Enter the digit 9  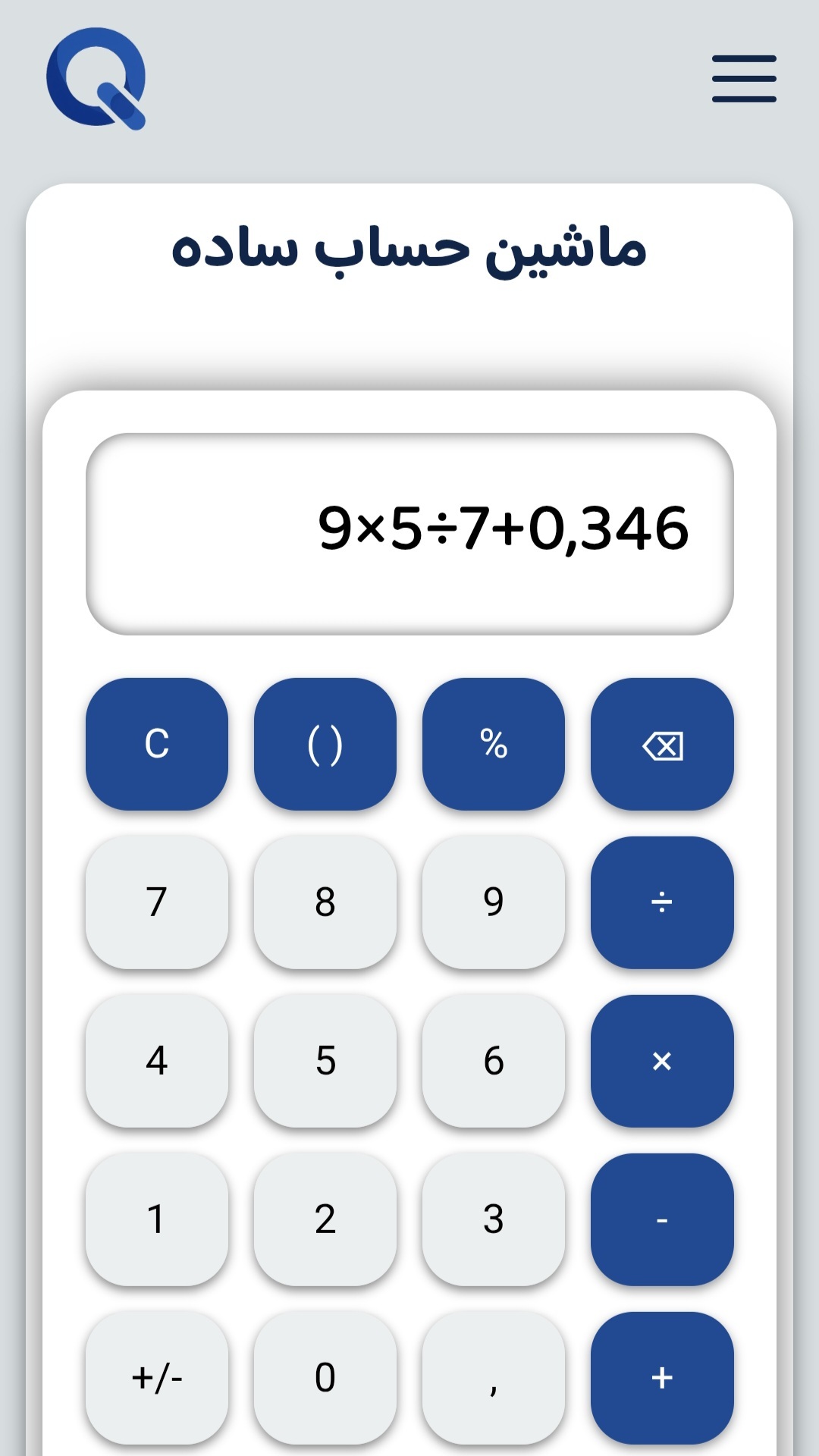[494, 902]
